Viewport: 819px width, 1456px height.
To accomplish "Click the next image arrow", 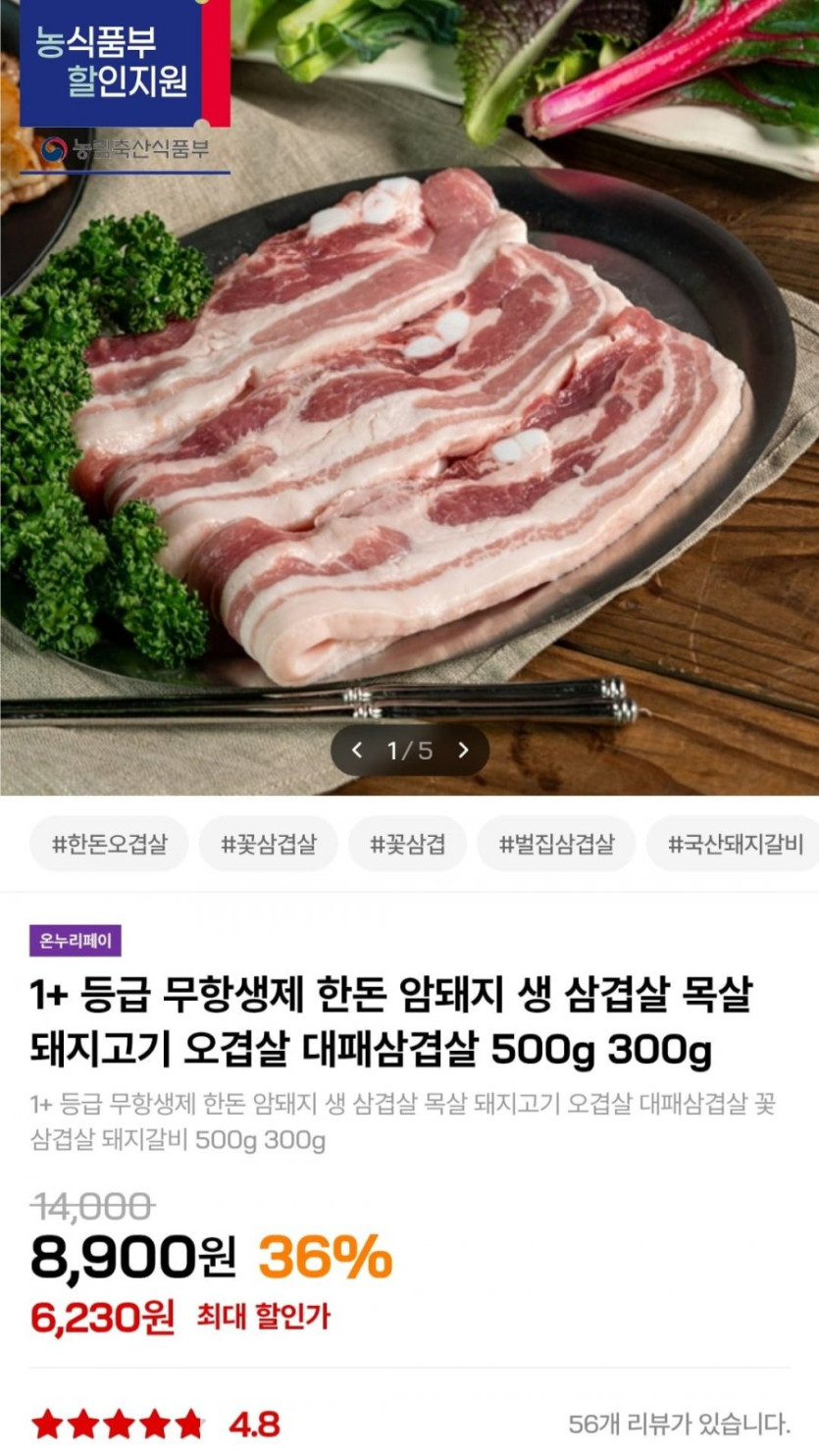I will click(x=461, y=751).
